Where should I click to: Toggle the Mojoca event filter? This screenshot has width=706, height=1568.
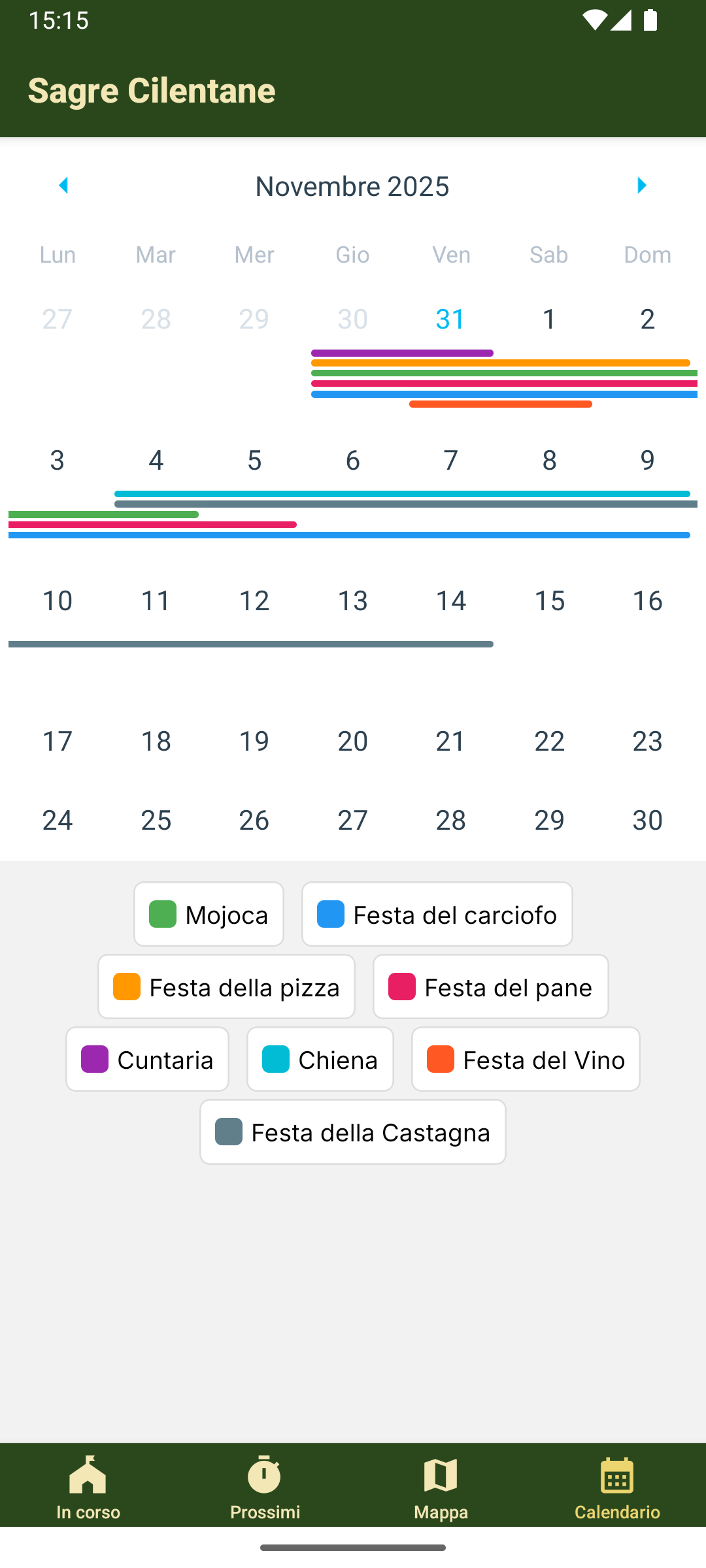pyautogui.click(x=208, y=914)
